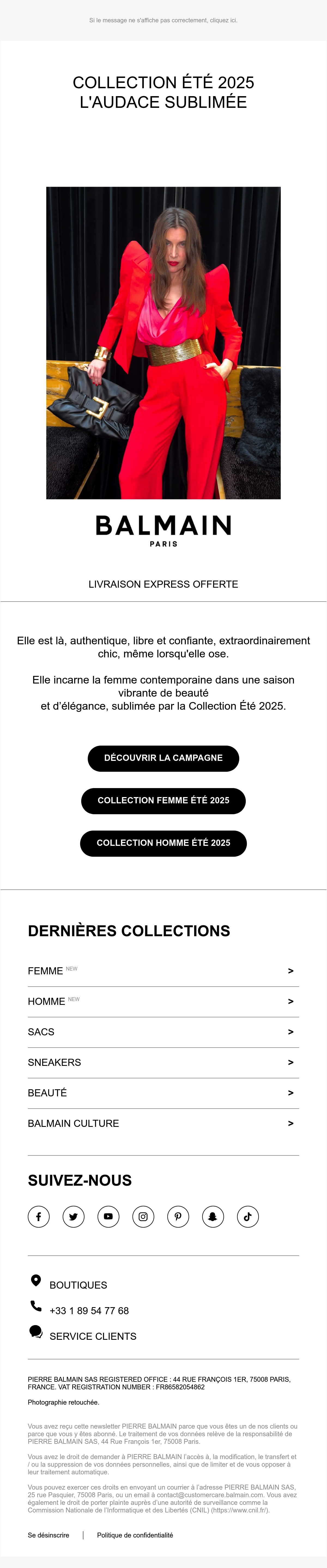The width and height of the screenshot is (327, 1568).
Task: Visit Balmain's Facebook page icon
Action: coord(38,1216)
